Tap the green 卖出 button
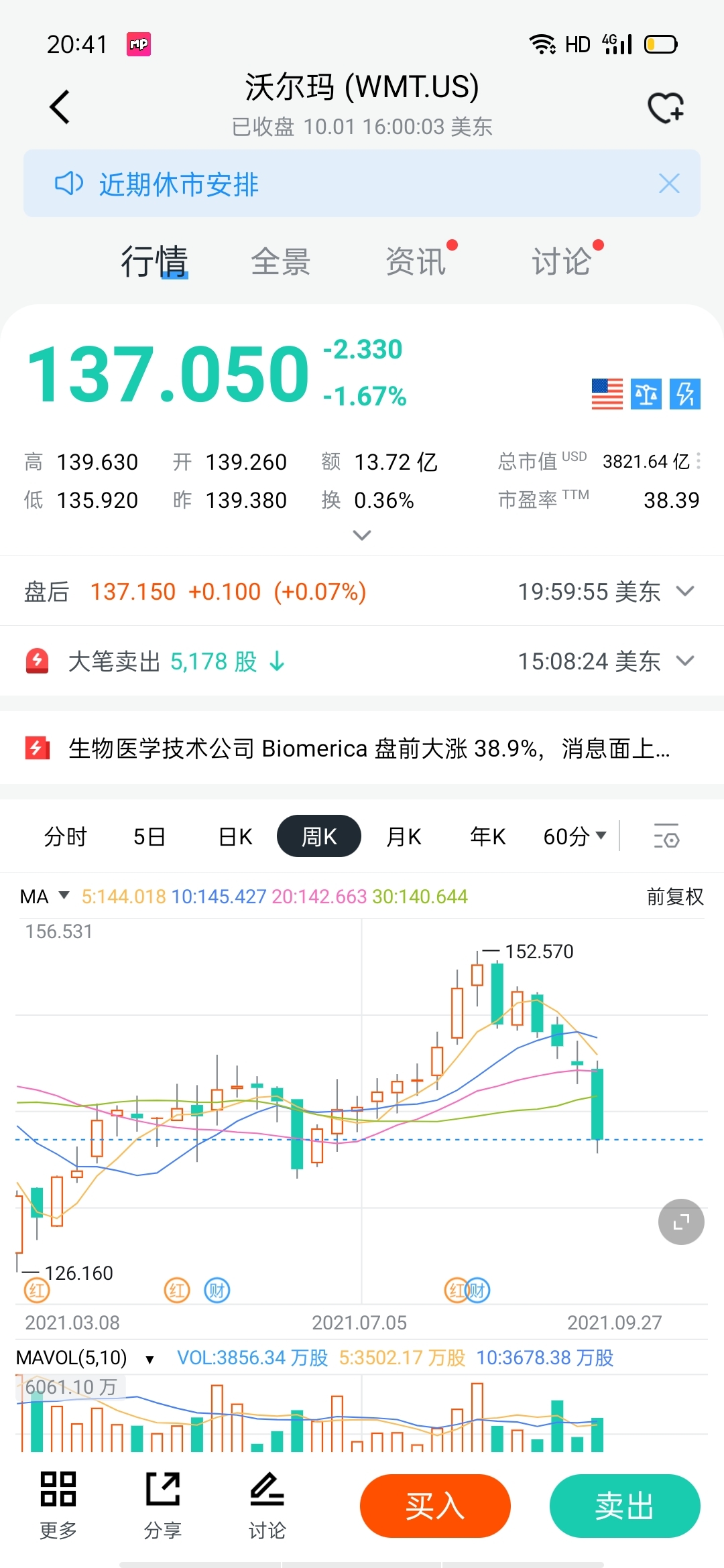Viewport: 724px width, 1568px height. (625, 1506)
